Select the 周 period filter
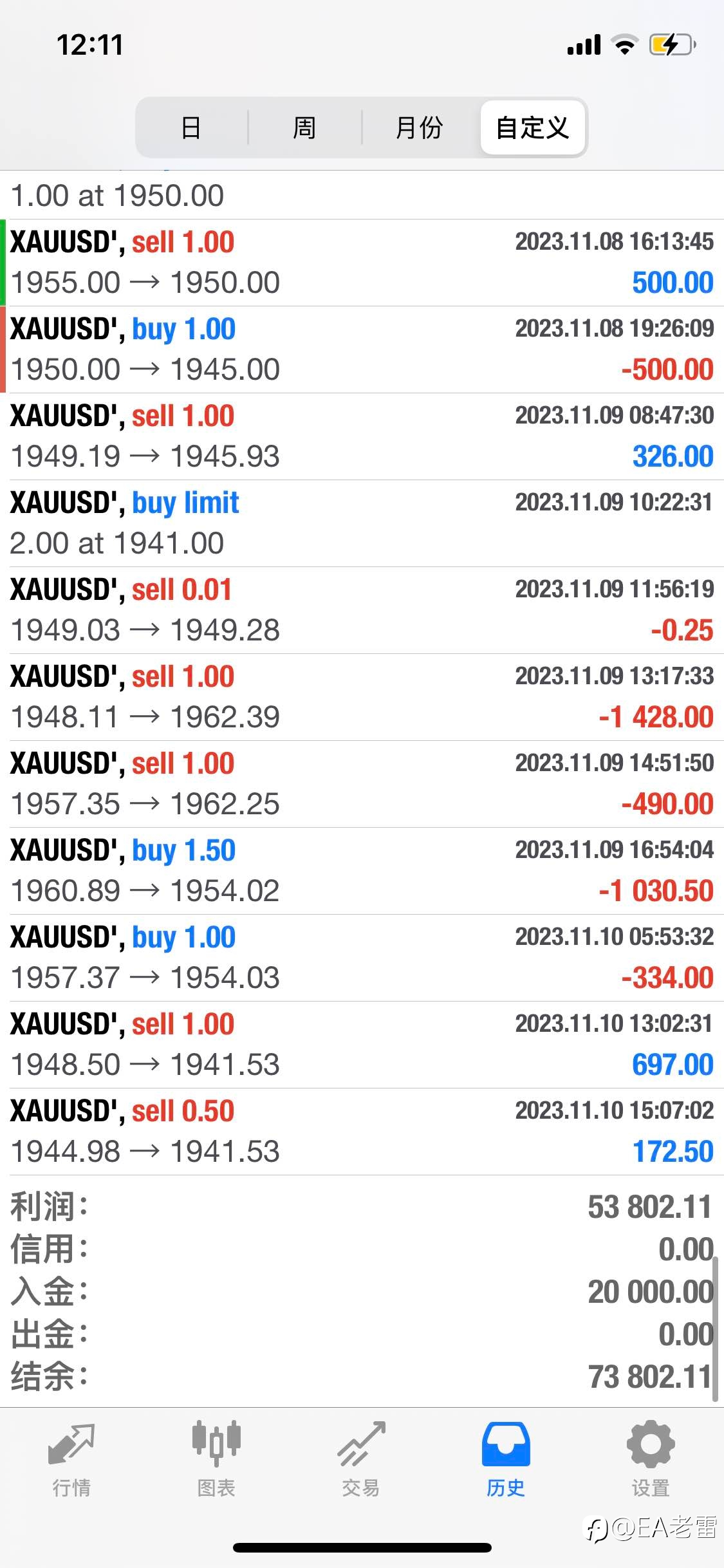724x1568 pixels. click(x=304, y=127)
